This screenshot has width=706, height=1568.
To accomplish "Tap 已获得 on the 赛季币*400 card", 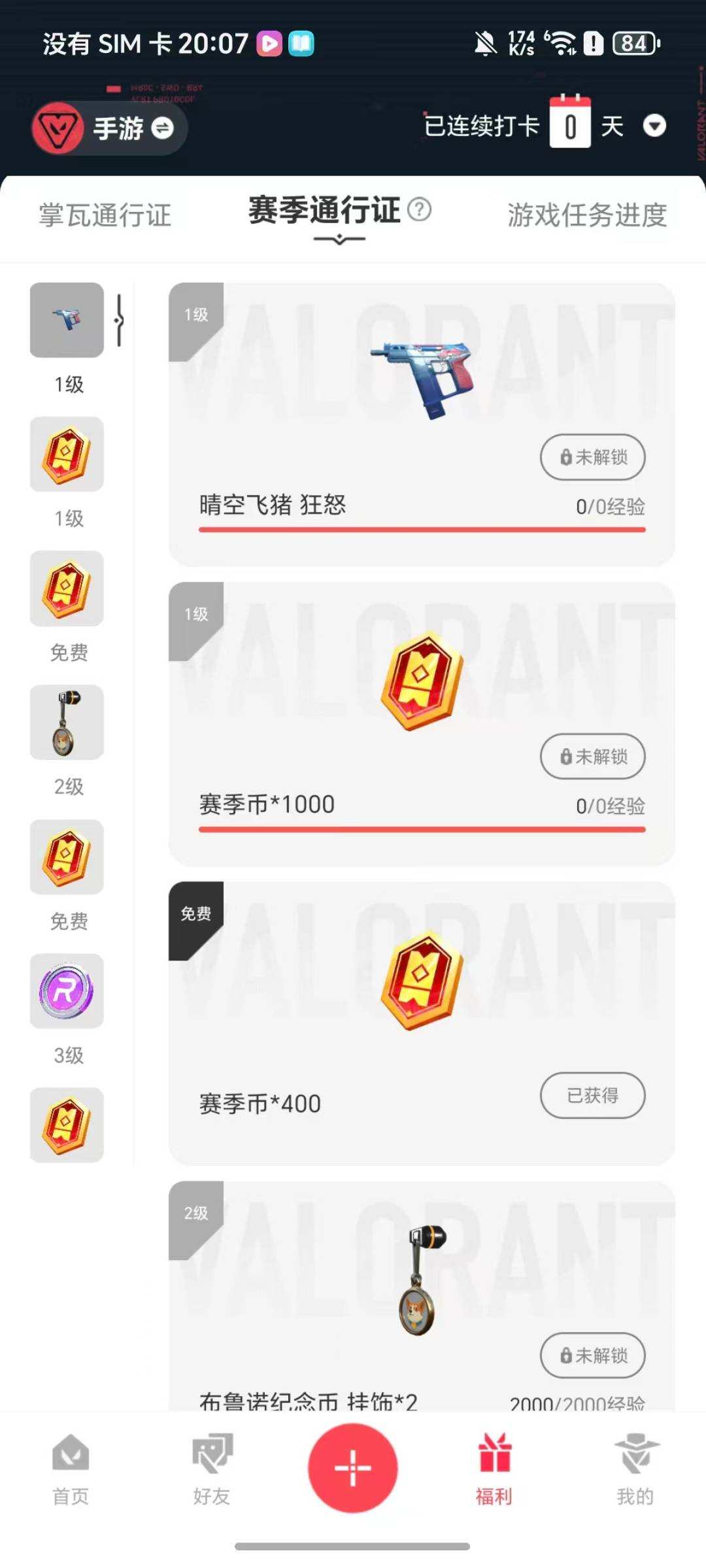I will pos(592,1096).
